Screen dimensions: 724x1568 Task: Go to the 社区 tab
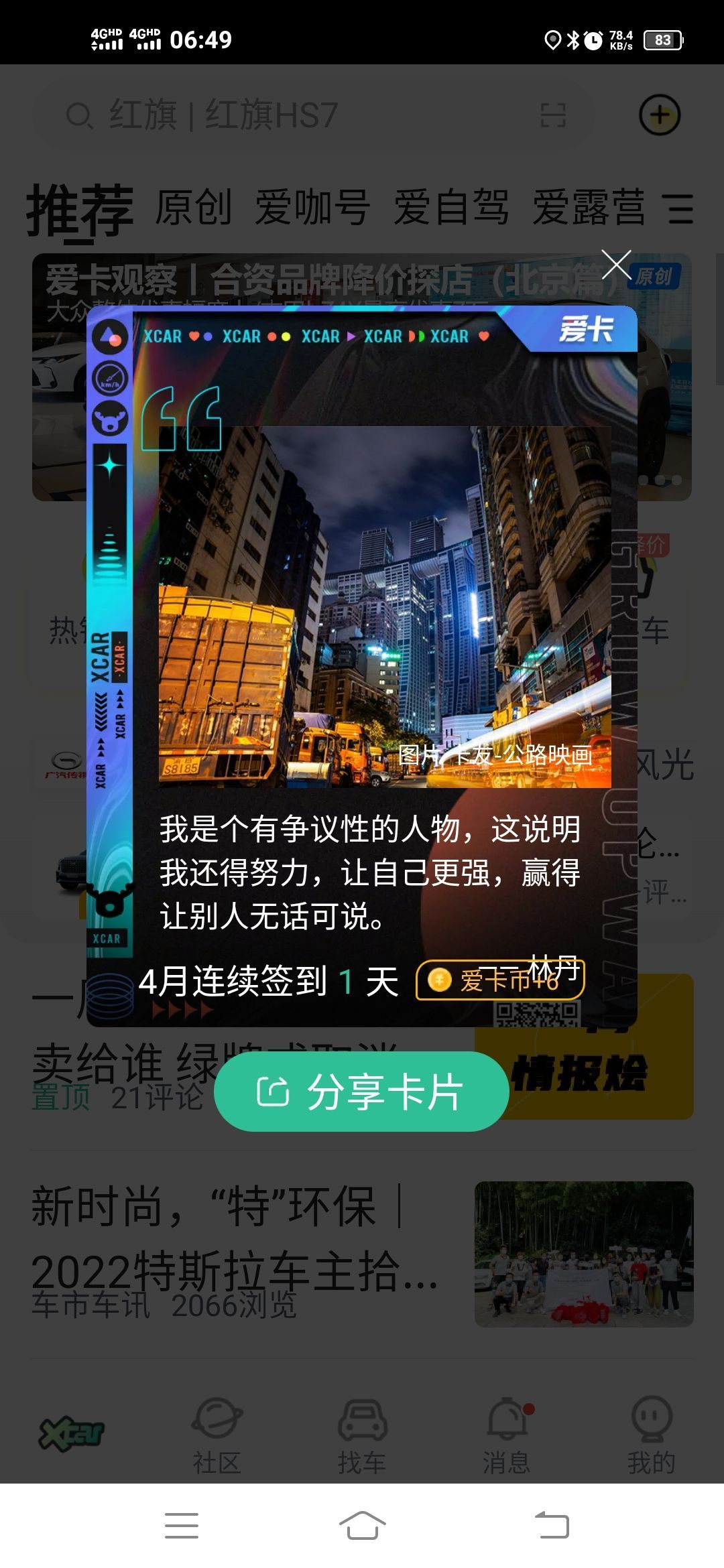pyautogui.click(x=217, y=1435)
